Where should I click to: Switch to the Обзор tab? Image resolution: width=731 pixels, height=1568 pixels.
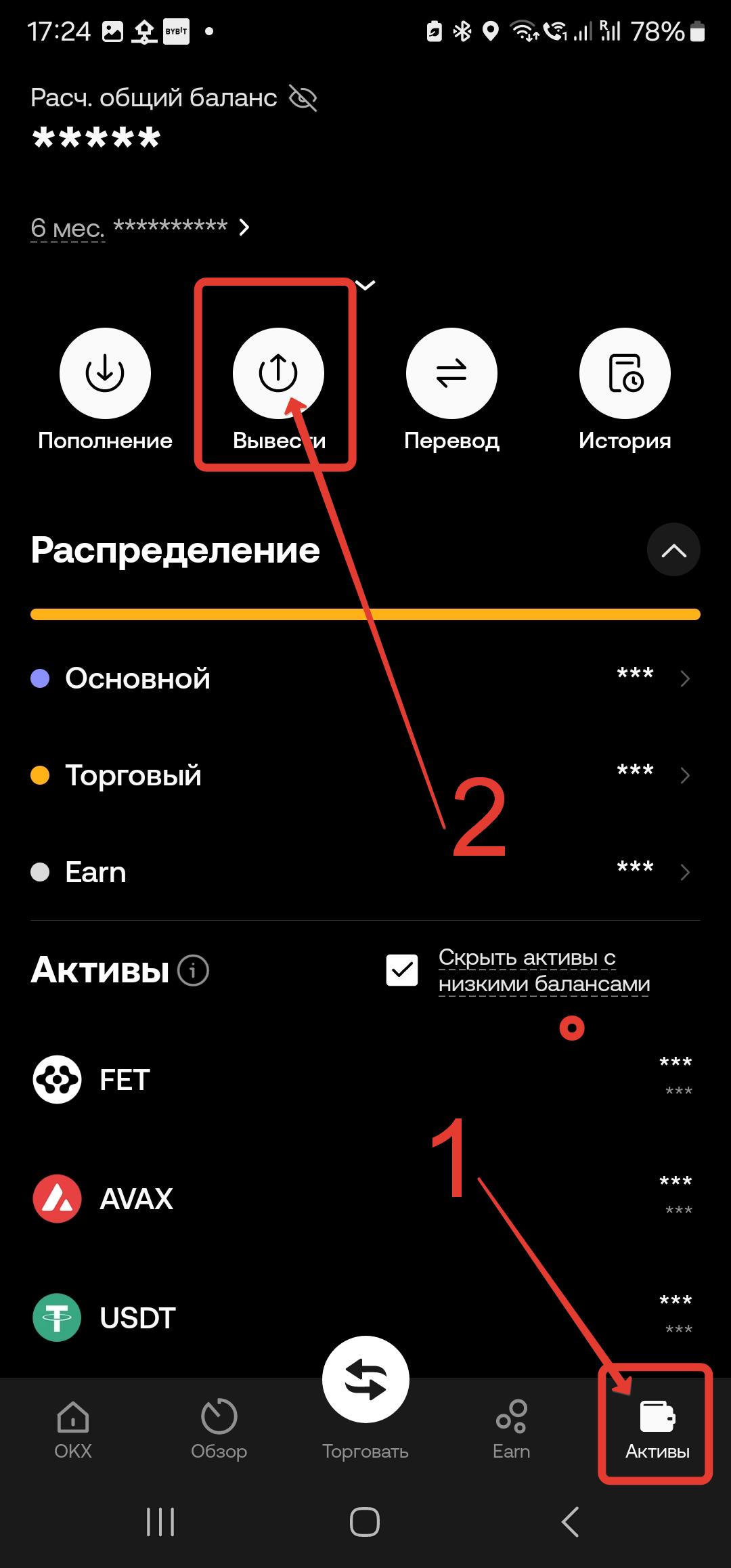219,1429
